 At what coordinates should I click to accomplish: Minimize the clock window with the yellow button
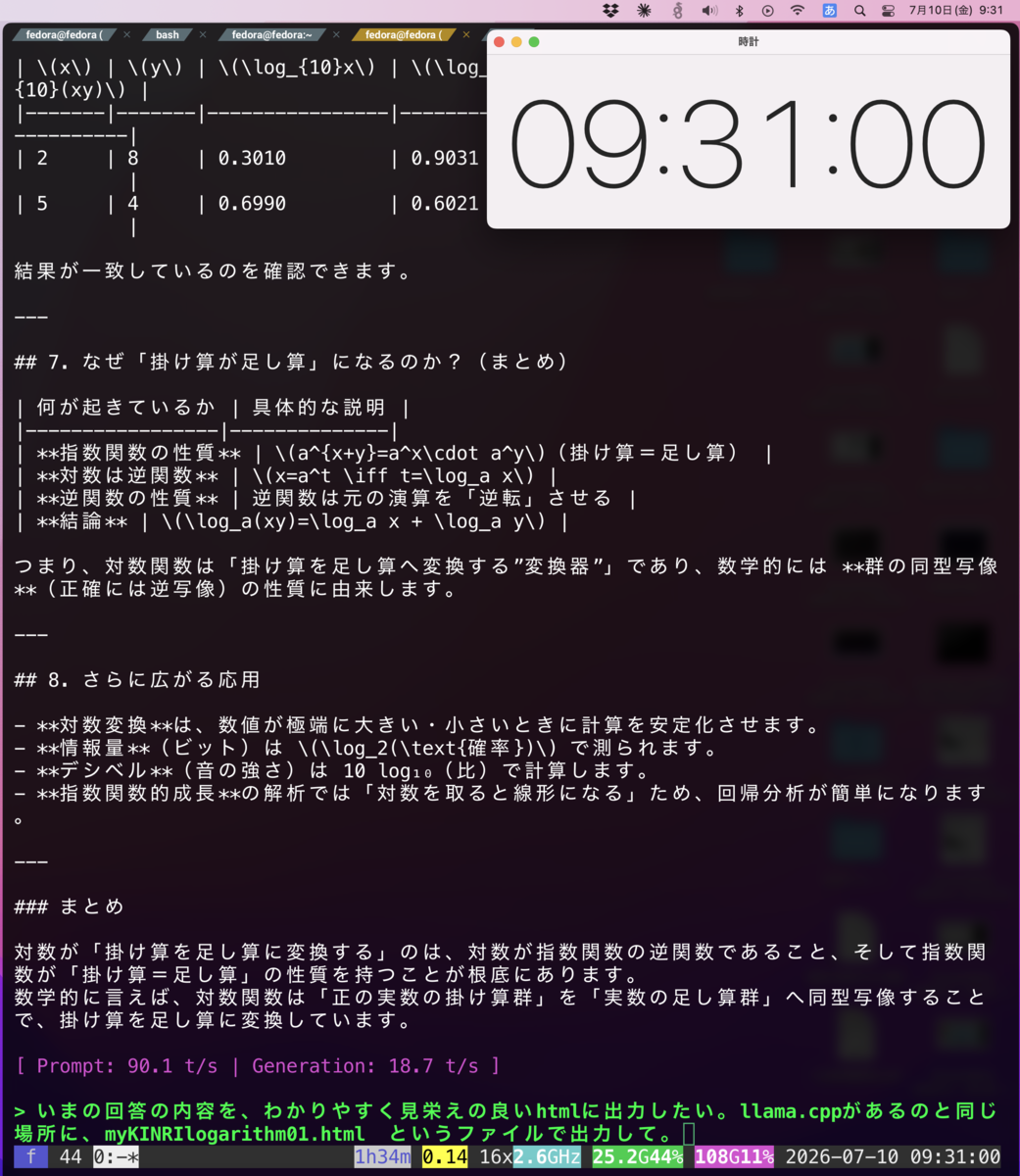[x=516, y=42]
